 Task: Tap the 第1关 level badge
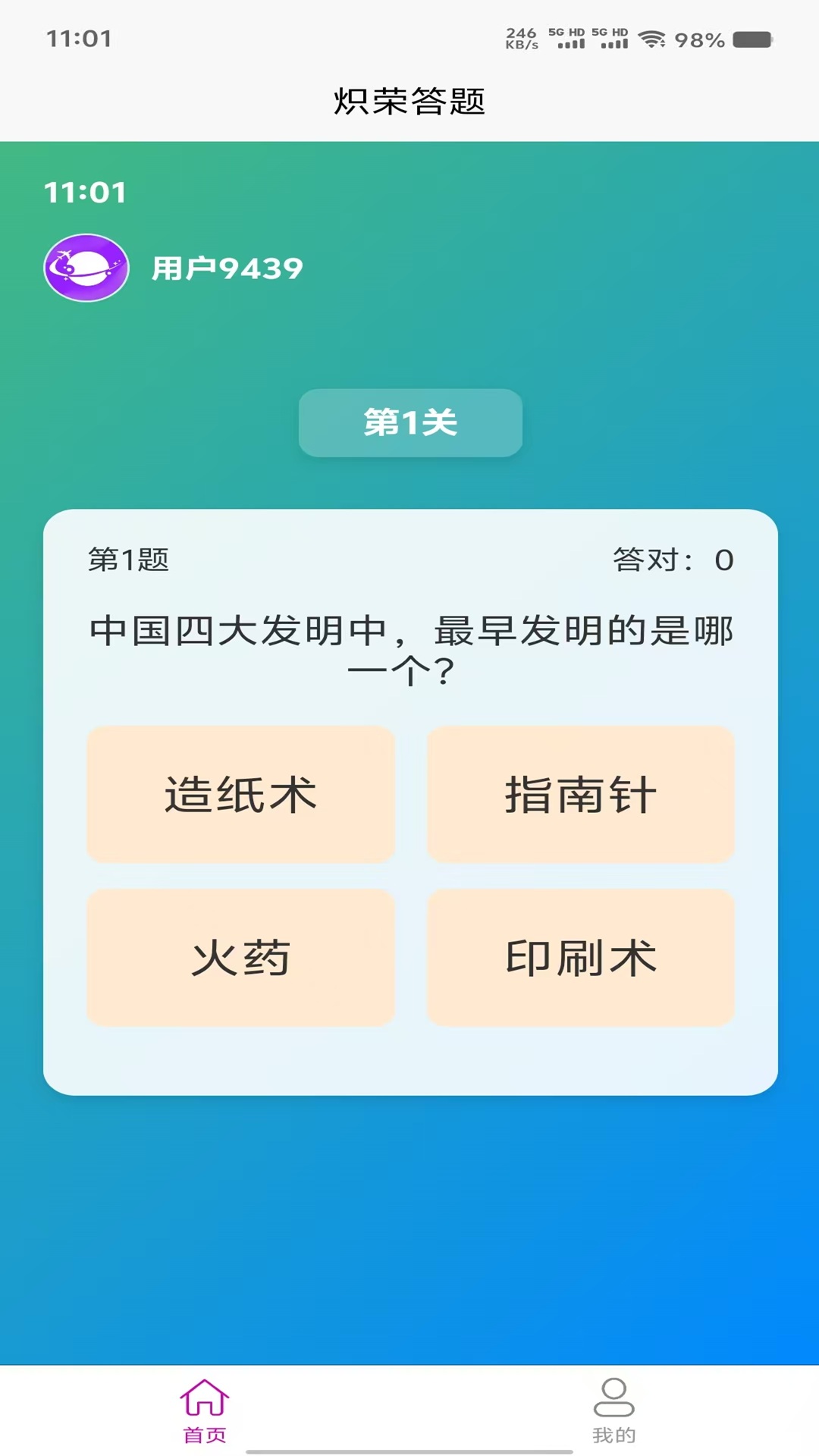409,423
